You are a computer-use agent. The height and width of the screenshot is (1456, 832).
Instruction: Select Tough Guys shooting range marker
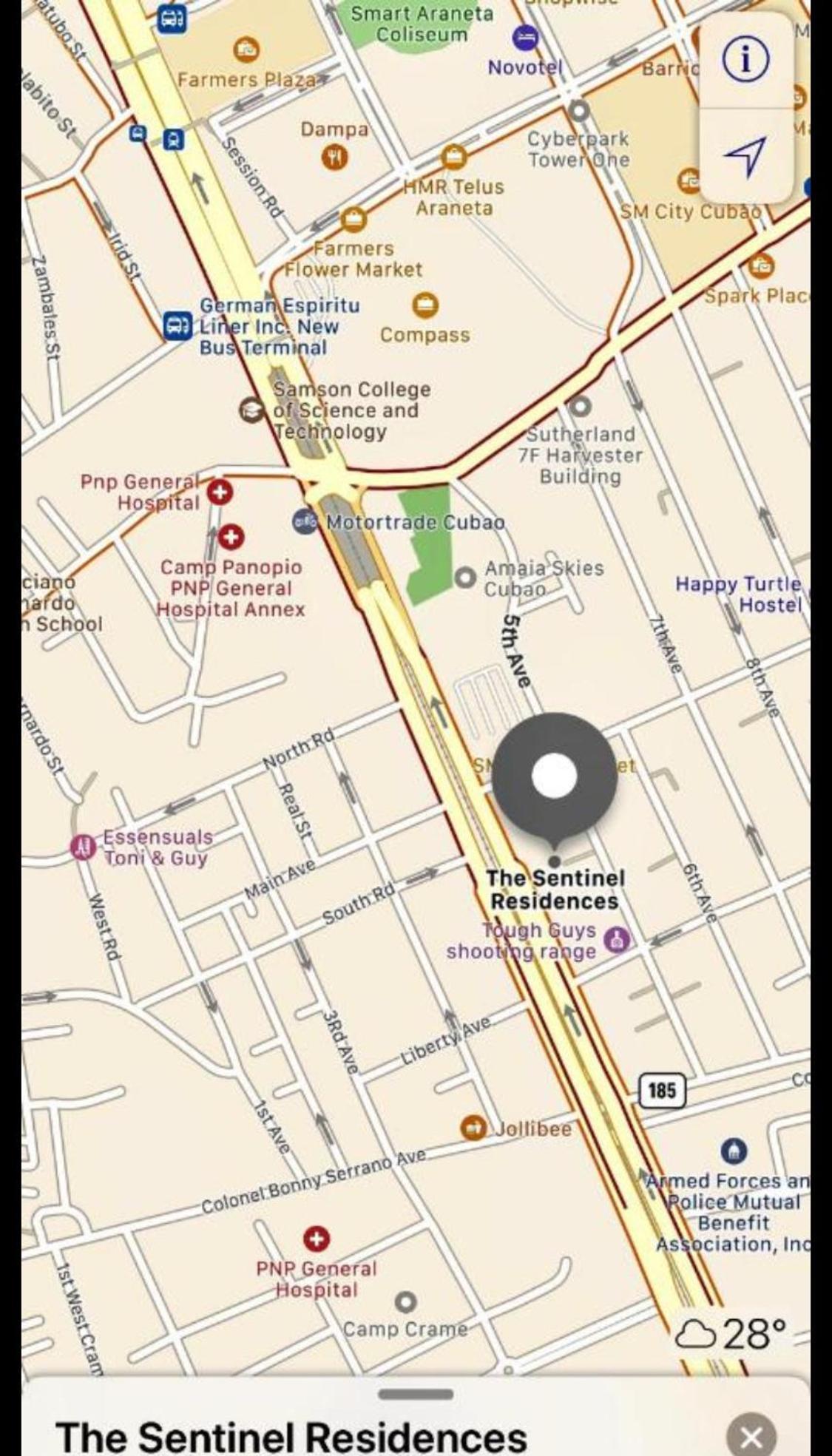click(617, 939)
